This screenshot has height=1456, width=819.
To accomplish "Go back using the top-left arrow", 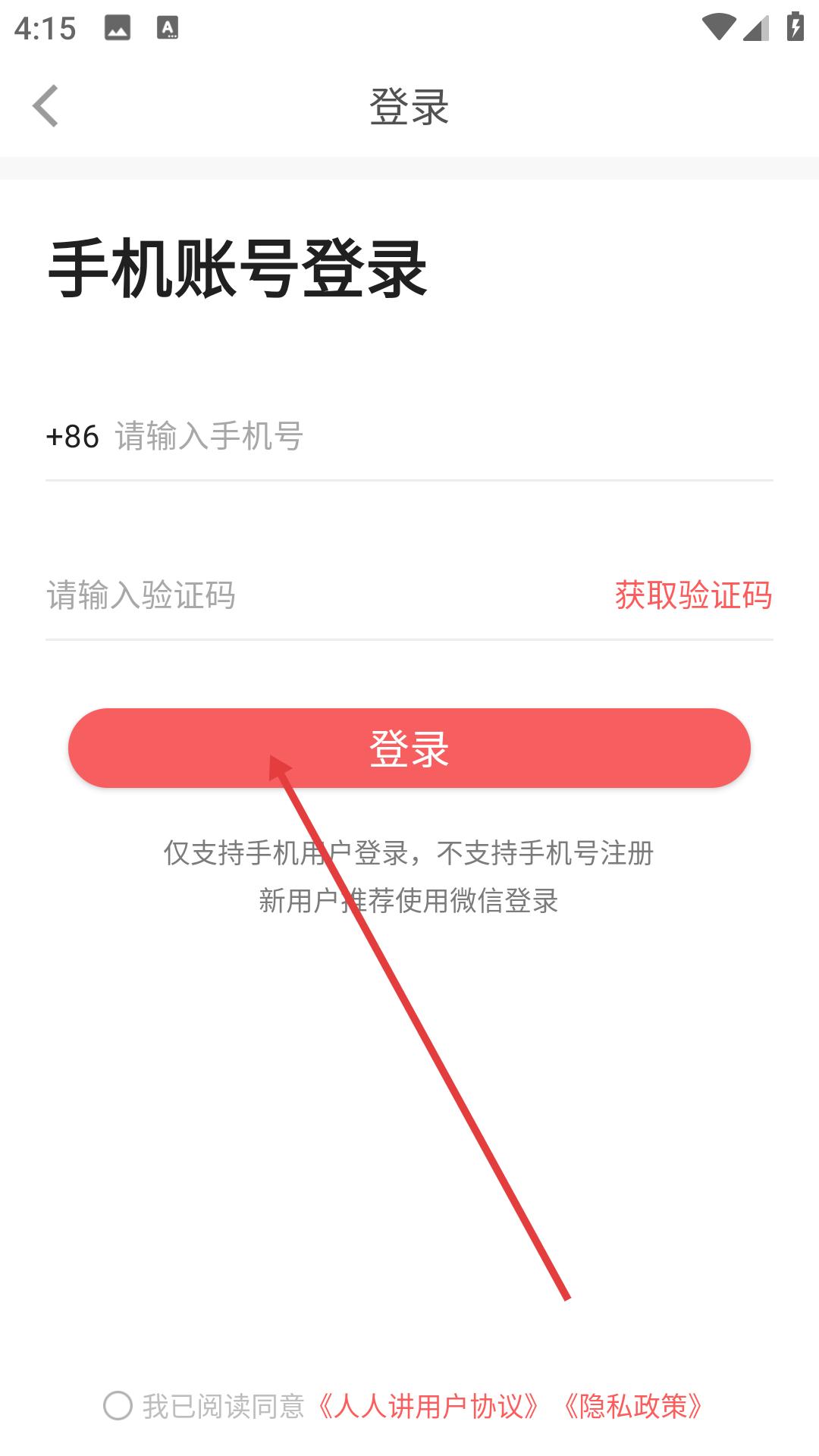I will pos(45,106).
